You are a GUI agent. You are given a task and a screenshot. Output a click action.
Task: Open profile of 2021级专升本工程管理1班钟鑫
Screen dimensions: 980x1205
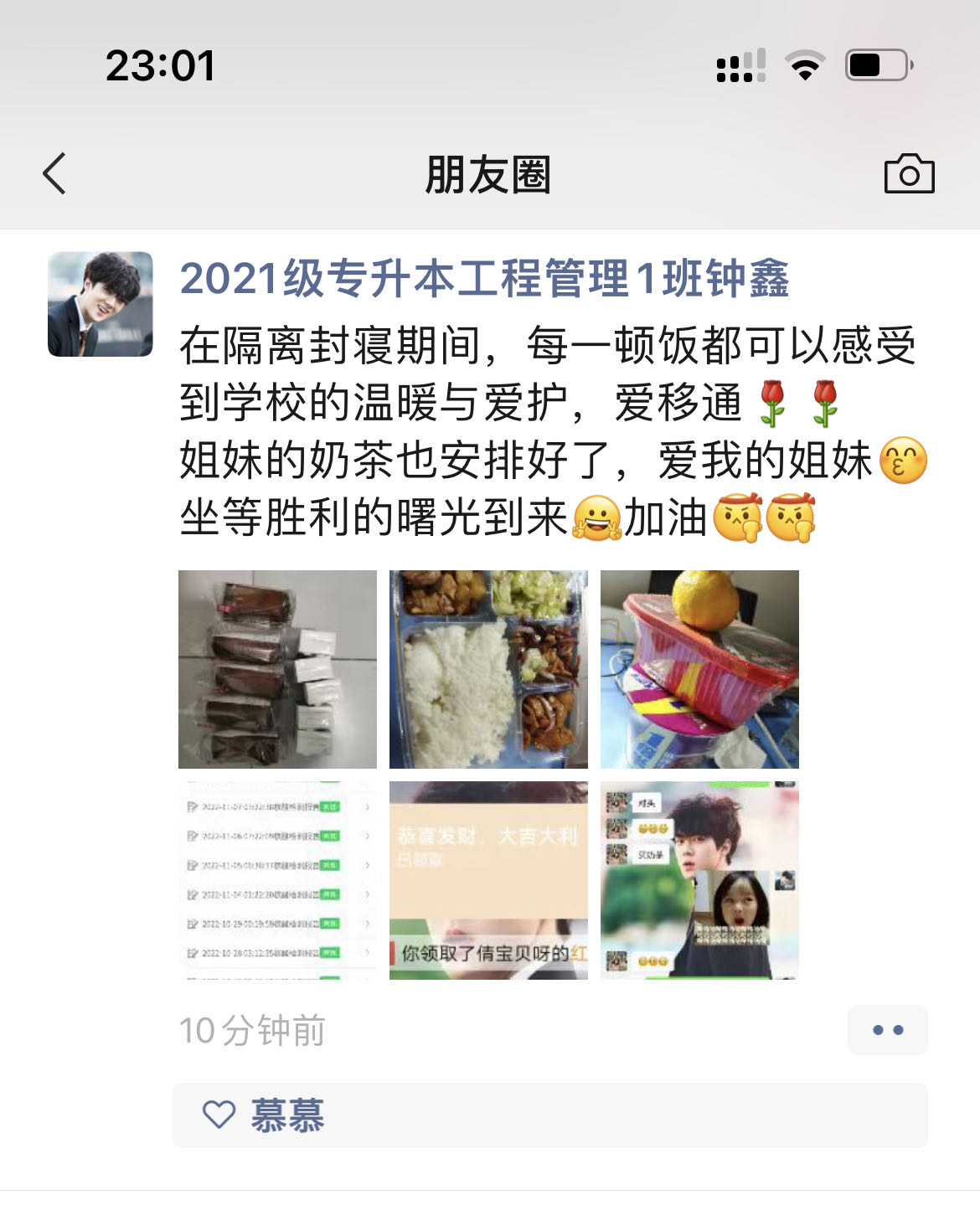pos(484,279)
